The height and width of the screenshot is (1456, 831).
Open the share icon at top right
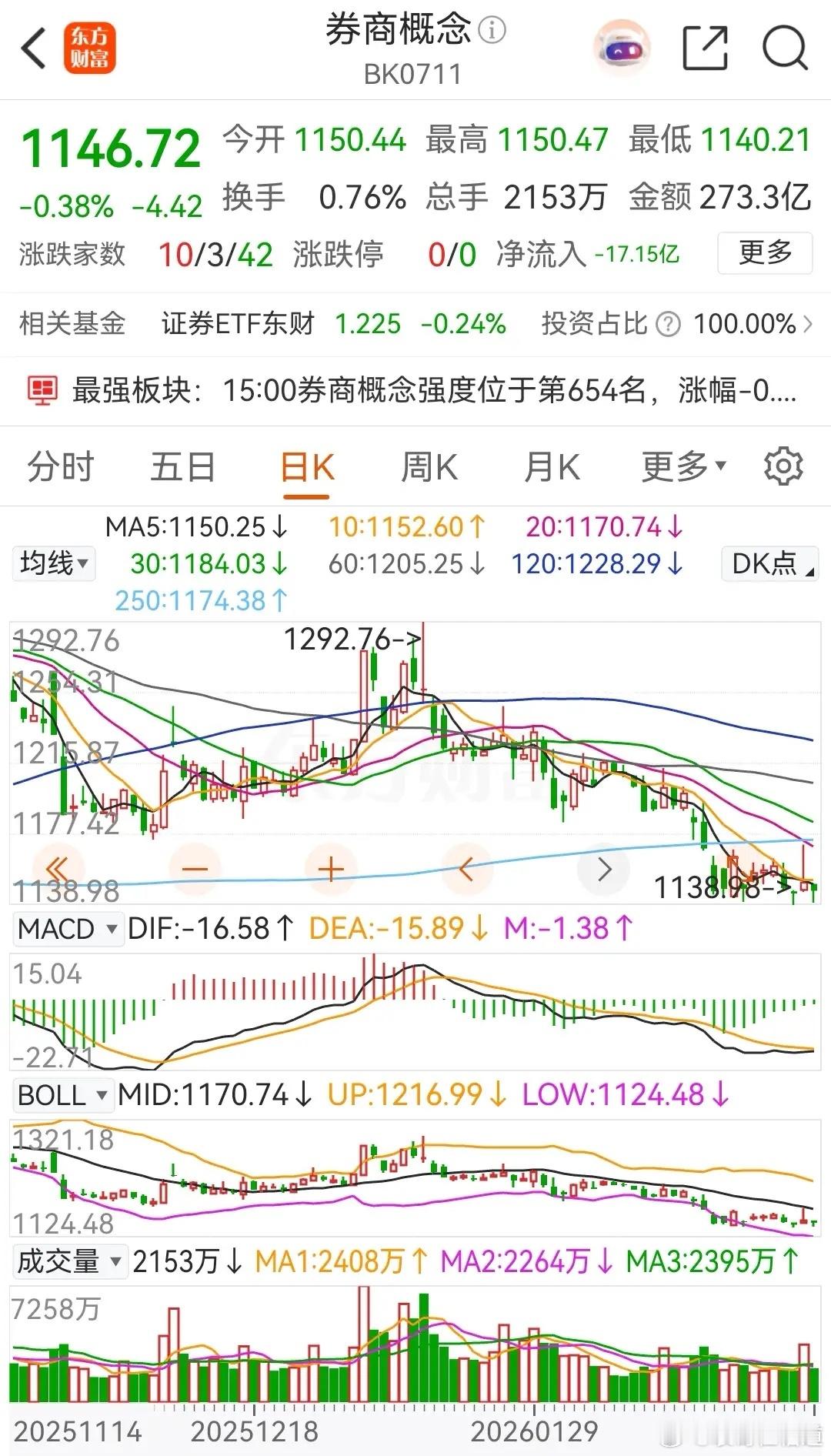pyautogui.click(x=705, y=48)
